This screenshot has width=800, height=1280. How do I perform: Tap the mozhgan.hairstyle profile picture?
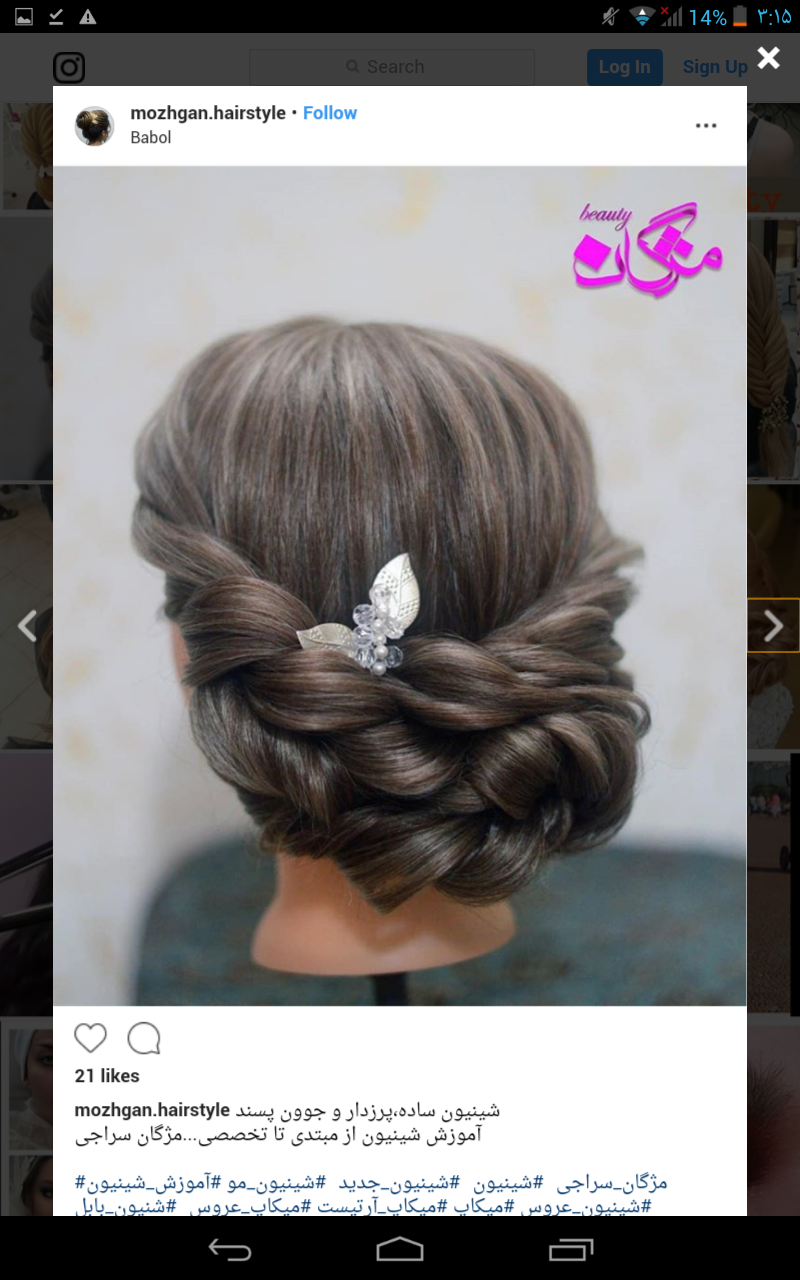pos(95,126)
